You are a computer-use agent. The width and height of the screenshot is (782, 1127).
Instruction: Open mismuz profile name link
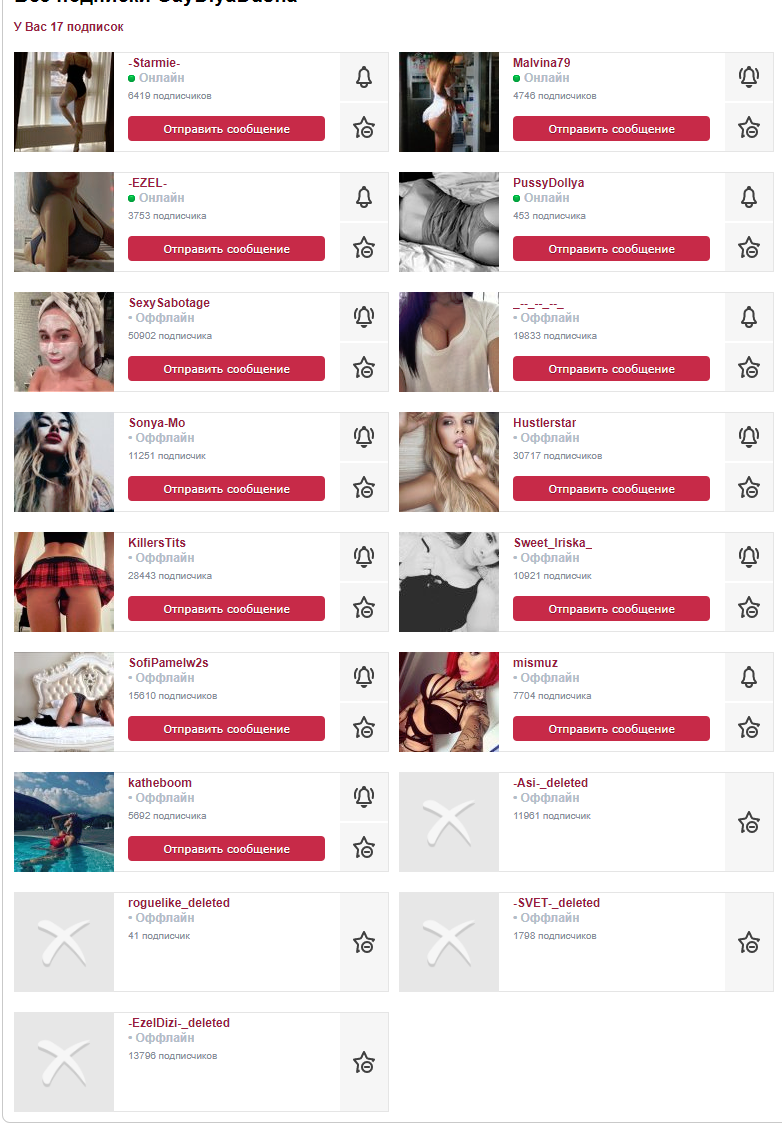tap(535, 663)
